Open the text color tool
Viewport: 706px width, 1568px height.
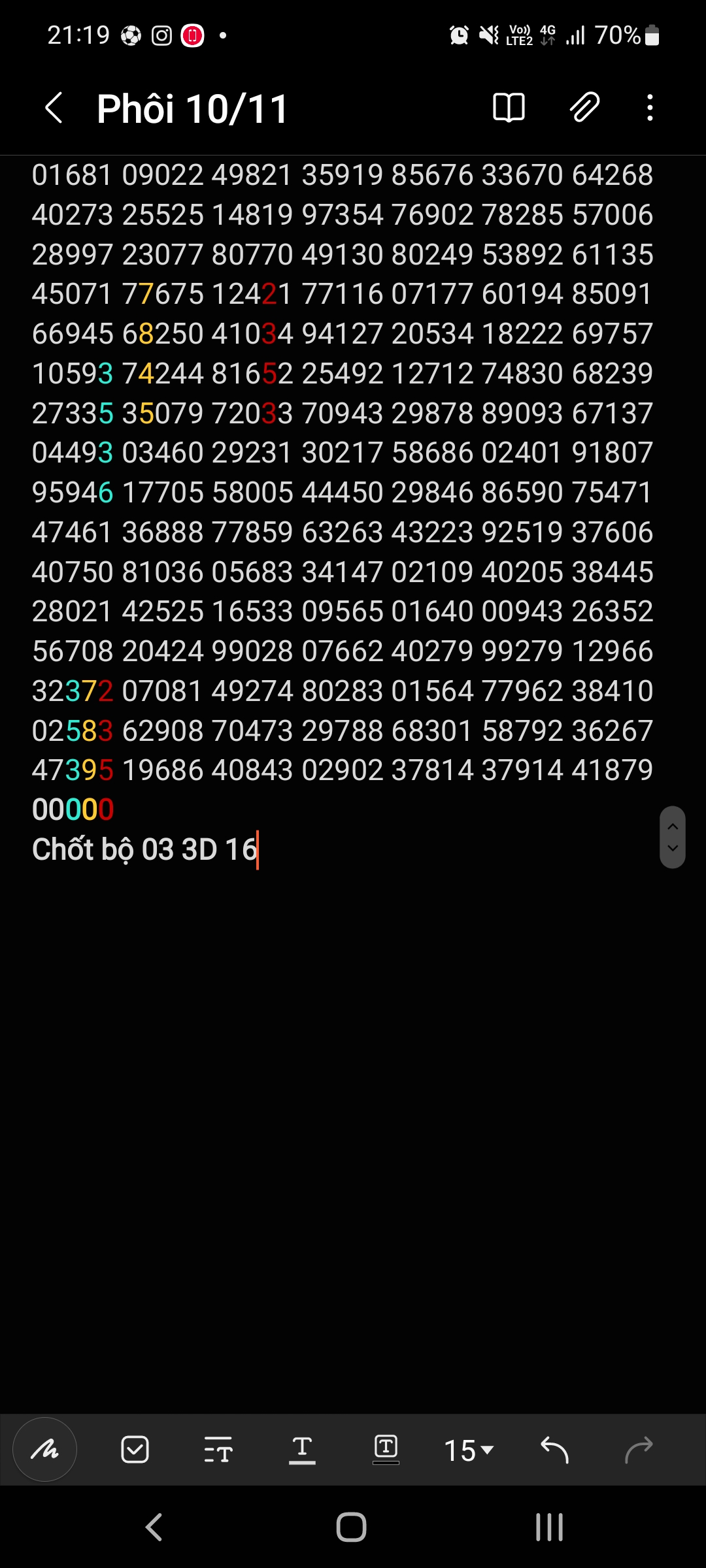[x=302, y=1450]
